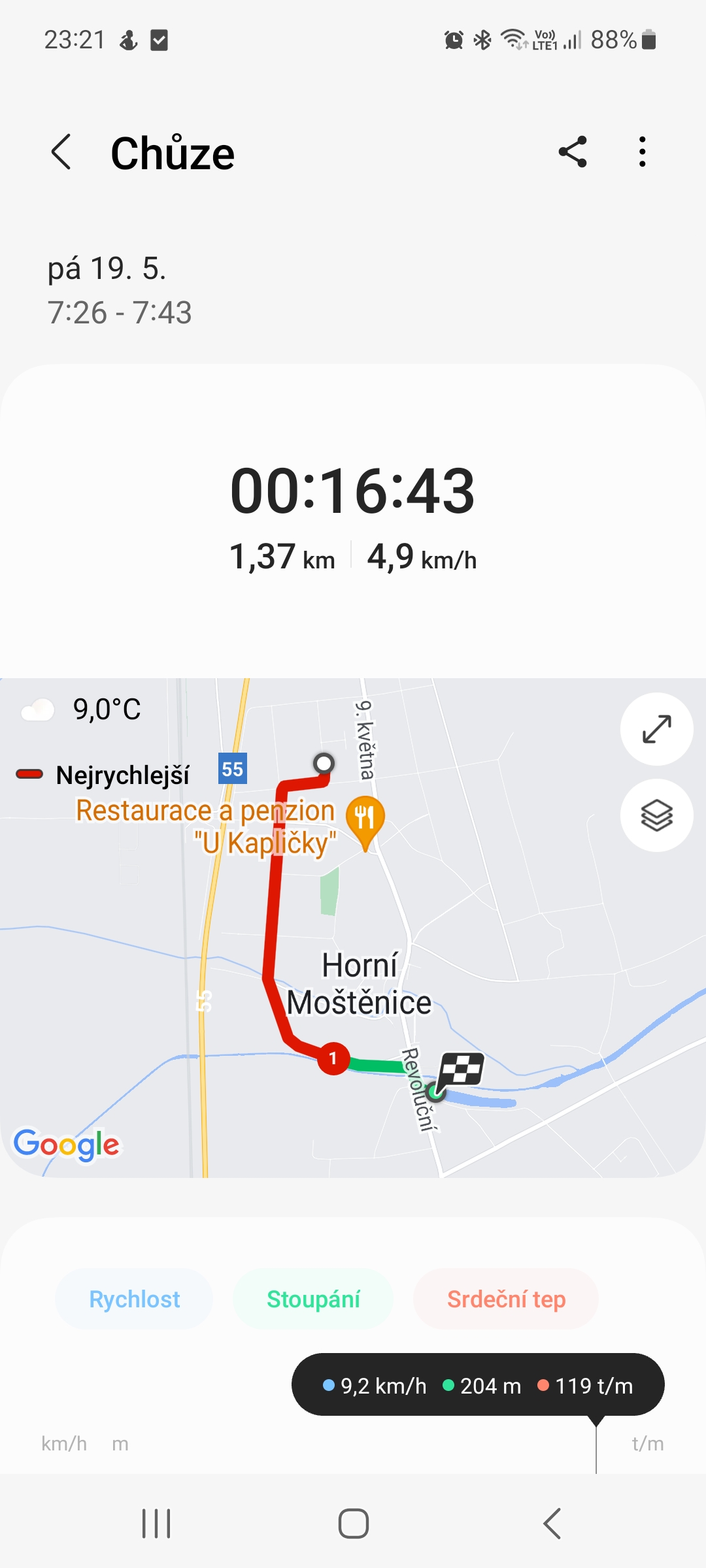706x1568 pixels.
Task: Share this walking workout
Action: pos(573,152)
